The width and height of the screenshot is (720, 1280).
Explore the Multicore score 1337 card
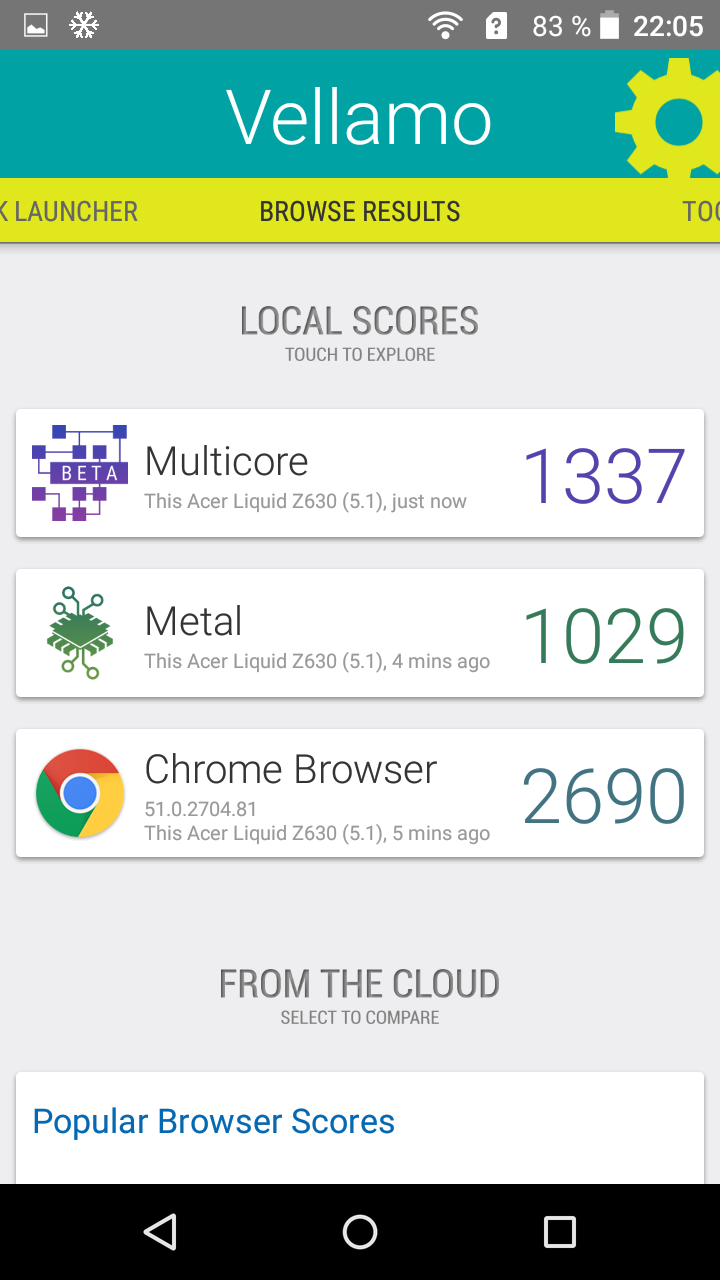(360, 473)
